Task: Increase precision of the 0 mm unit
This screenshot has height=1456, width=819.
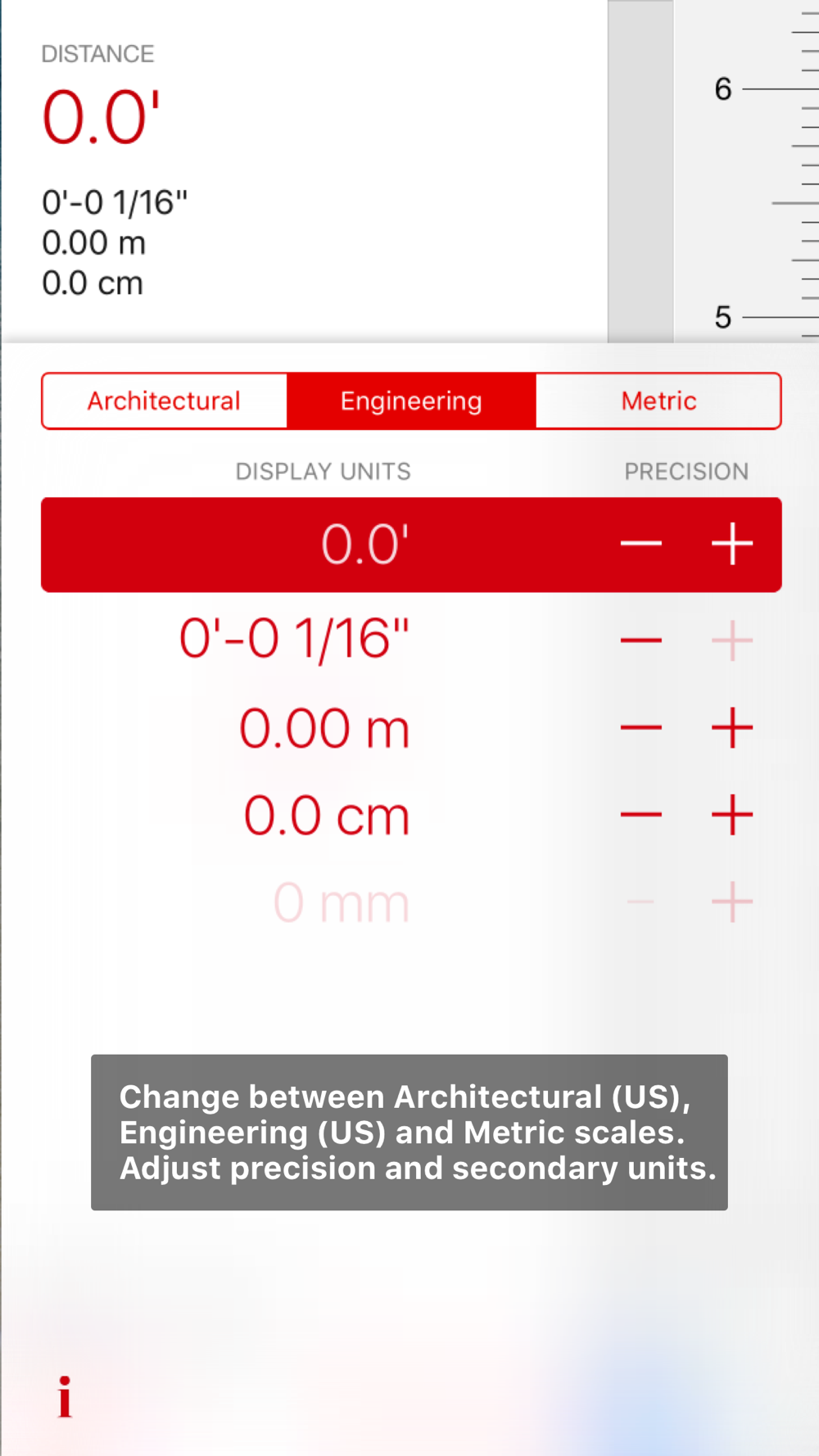Action: (x=731, y=902)
